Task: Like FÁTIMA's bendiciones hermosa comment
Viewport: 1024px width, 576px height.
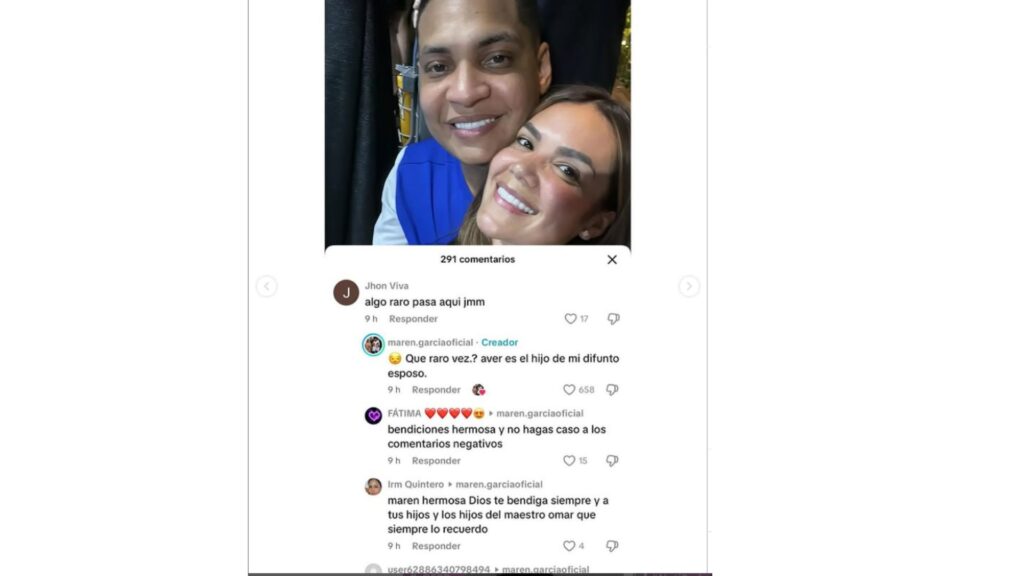Action: click(569, 461)
